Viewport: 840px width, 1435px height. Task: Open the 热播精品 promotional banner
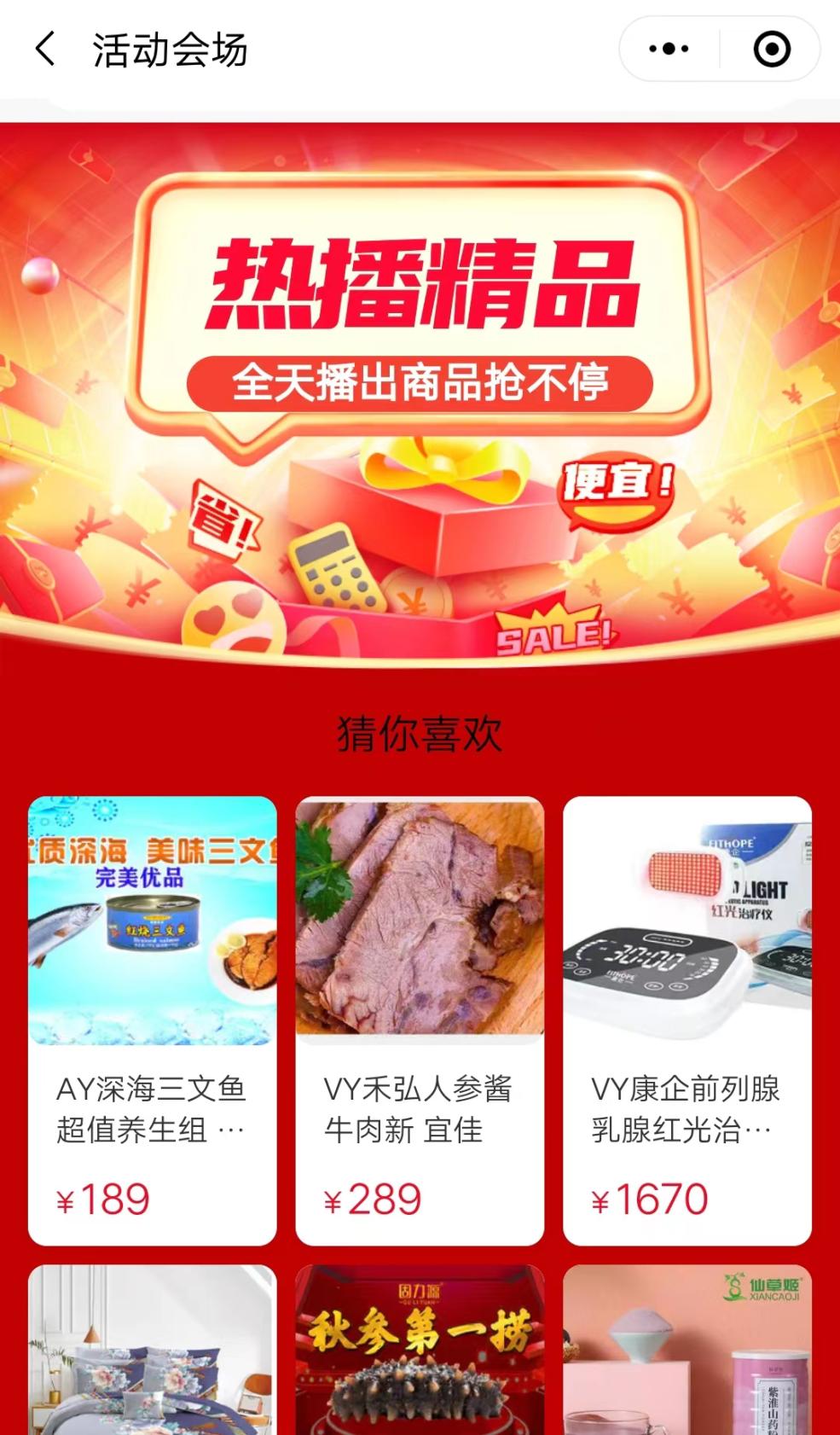coord(420,282)
